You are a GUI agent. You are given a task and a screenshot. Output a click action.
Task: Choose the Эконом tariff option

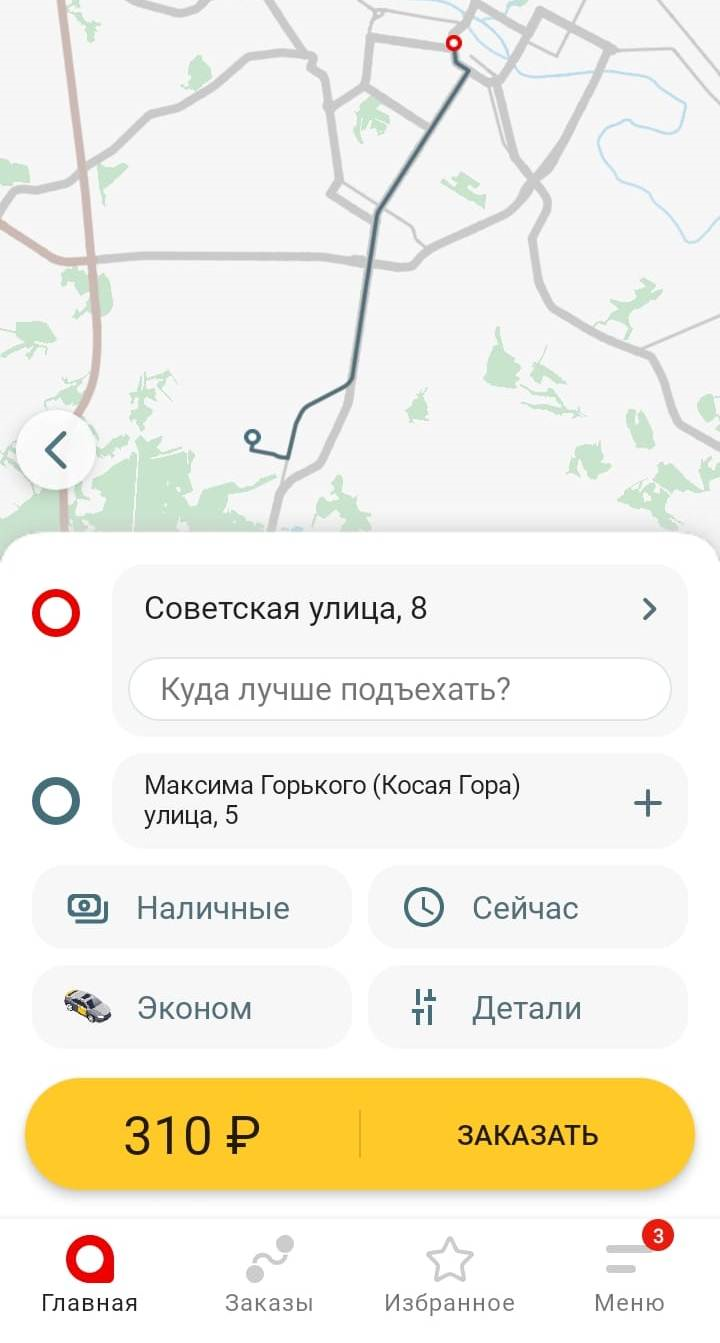click(192, 1008)
